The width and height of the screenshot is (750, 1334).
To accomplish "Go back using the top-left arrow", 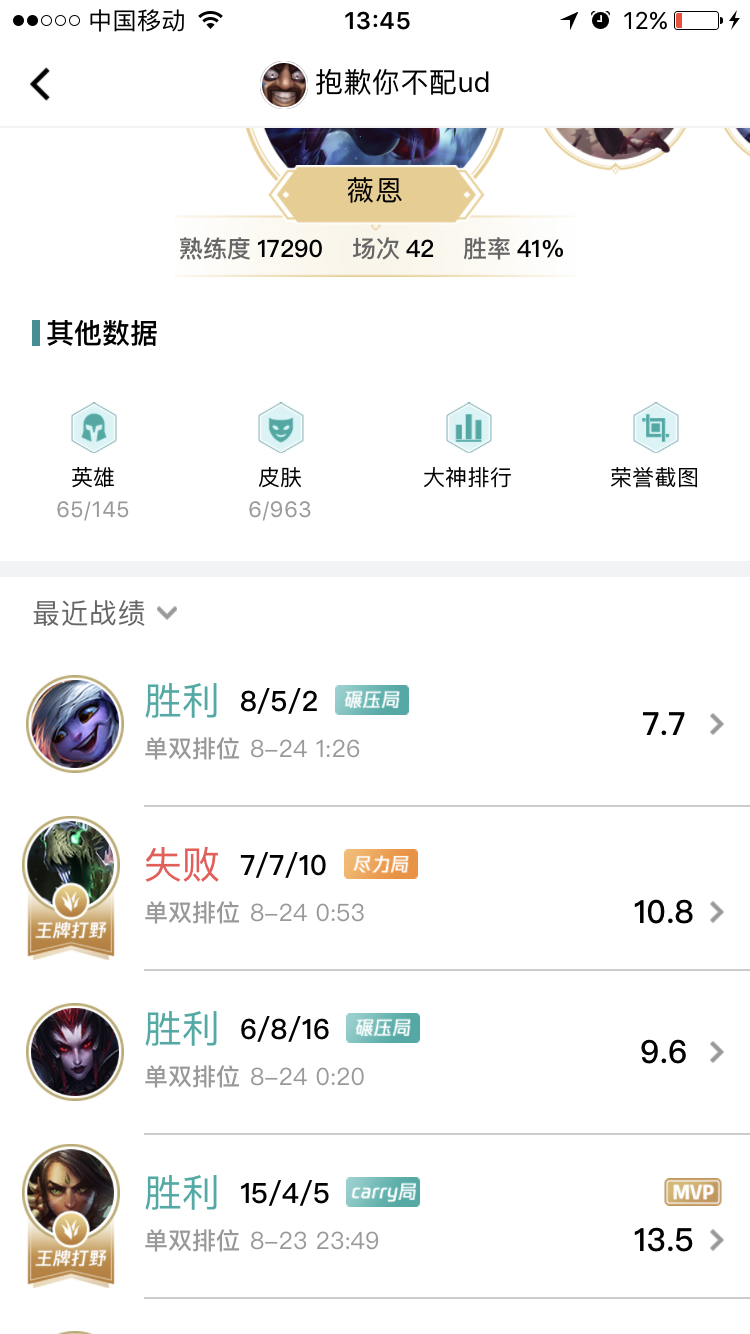I will (40, 84).
